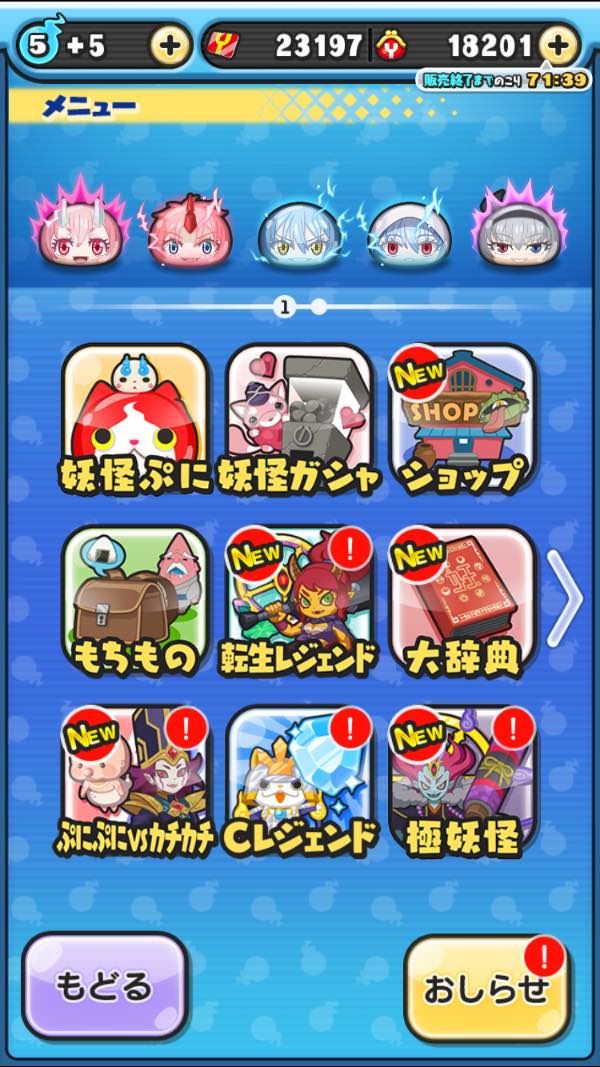
Task: Open the CLジェンド menu
Action: pos(299,782)
